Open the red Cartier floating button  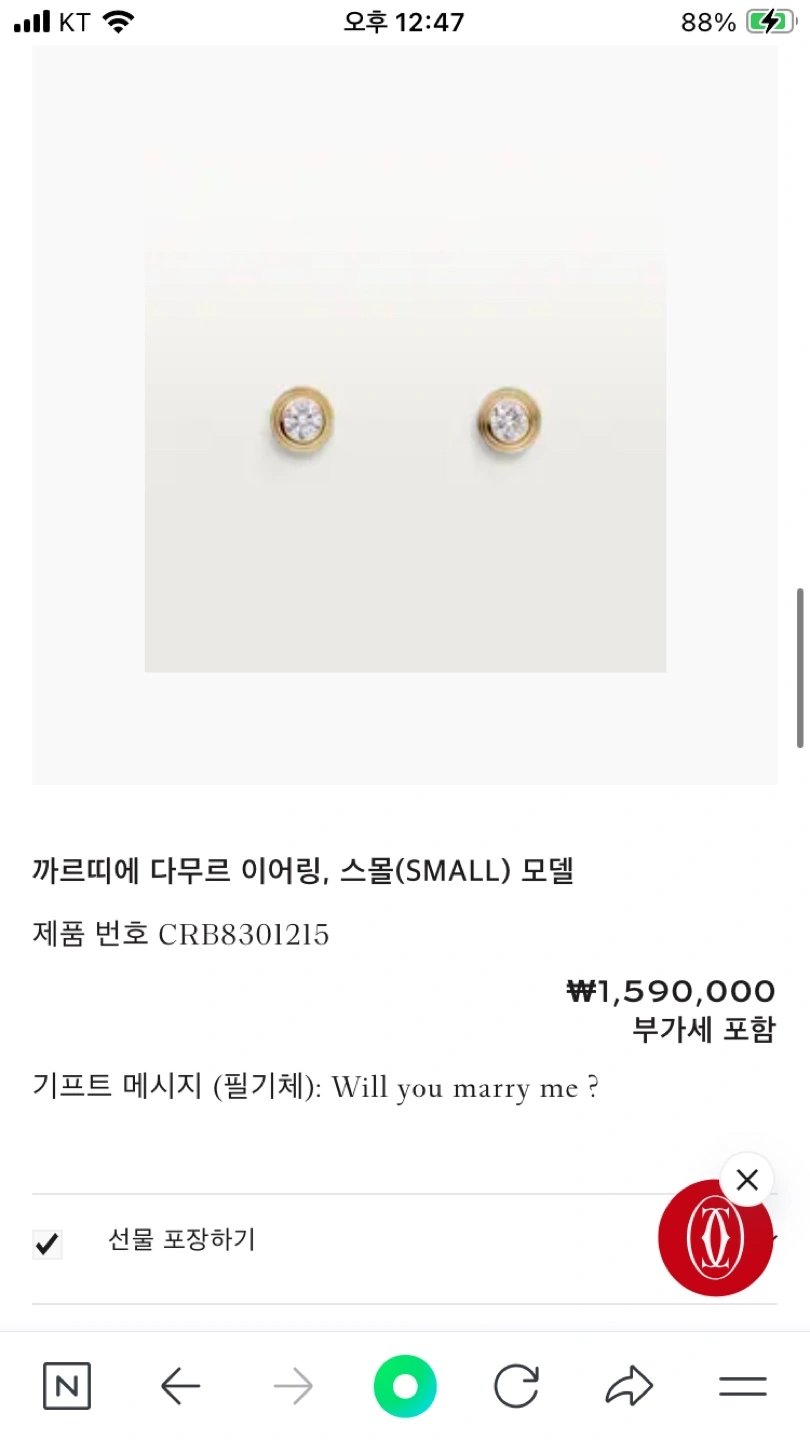coord(715,1239)
